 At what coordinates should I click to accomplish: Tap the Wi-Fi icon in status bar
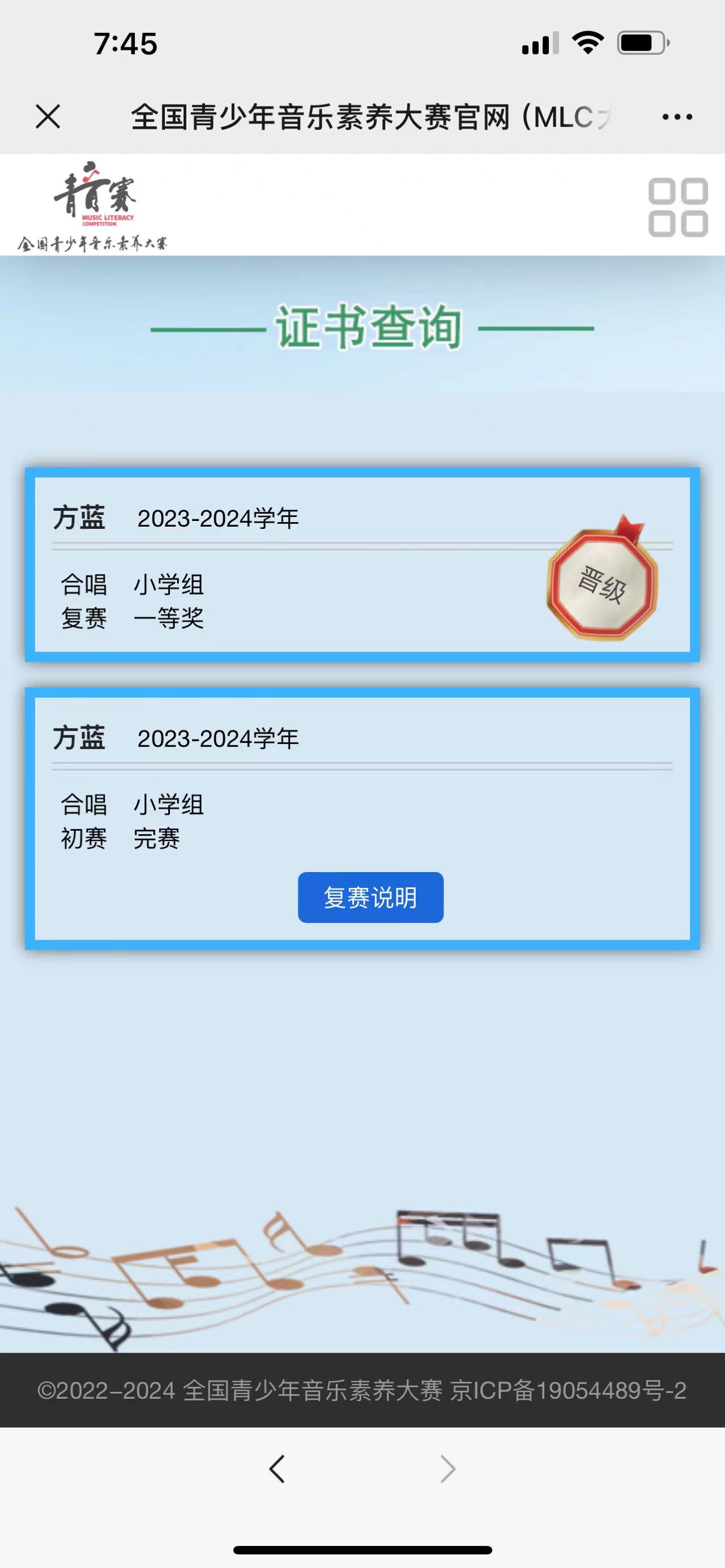pos(588,41)
